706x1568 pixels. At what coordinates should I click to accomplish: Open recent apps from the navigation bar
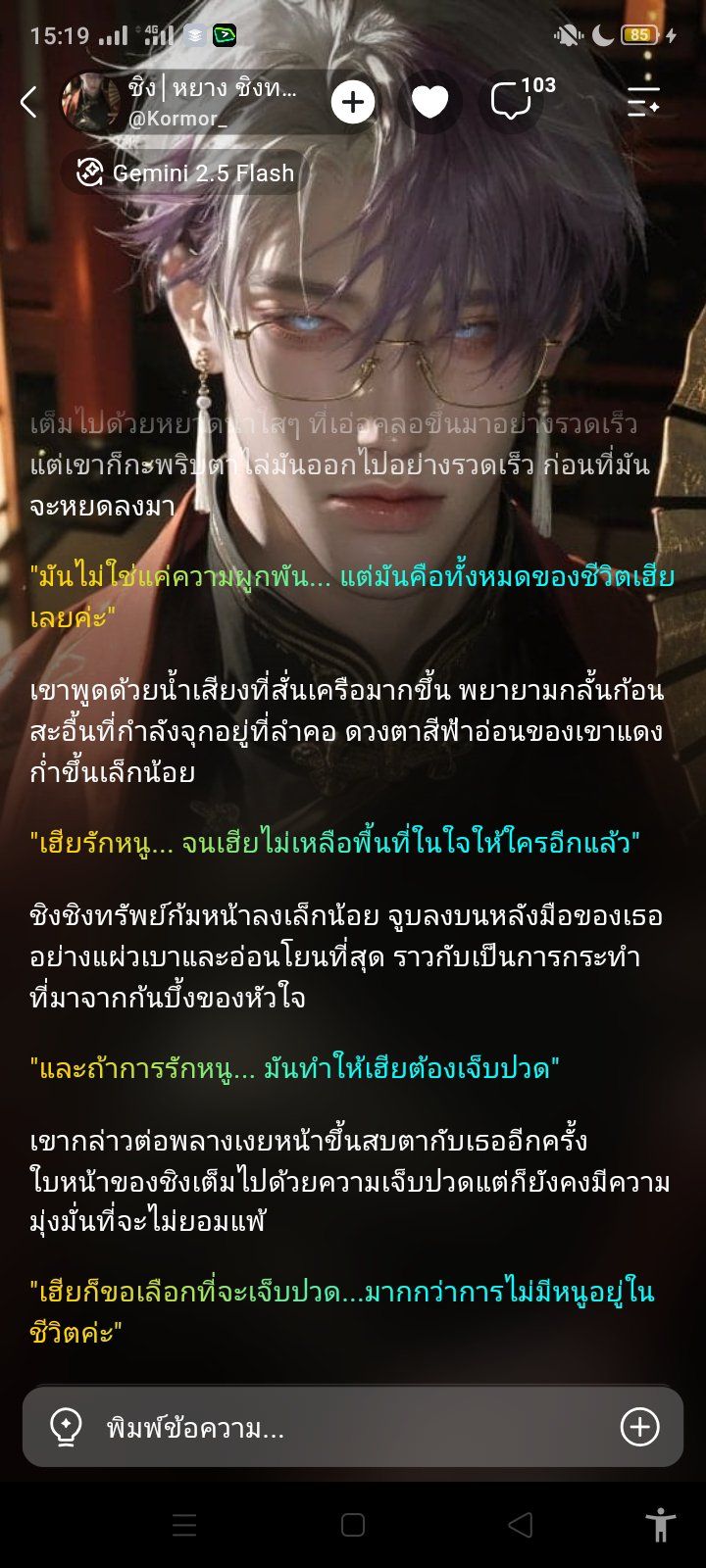click(x=184, y=1525)
